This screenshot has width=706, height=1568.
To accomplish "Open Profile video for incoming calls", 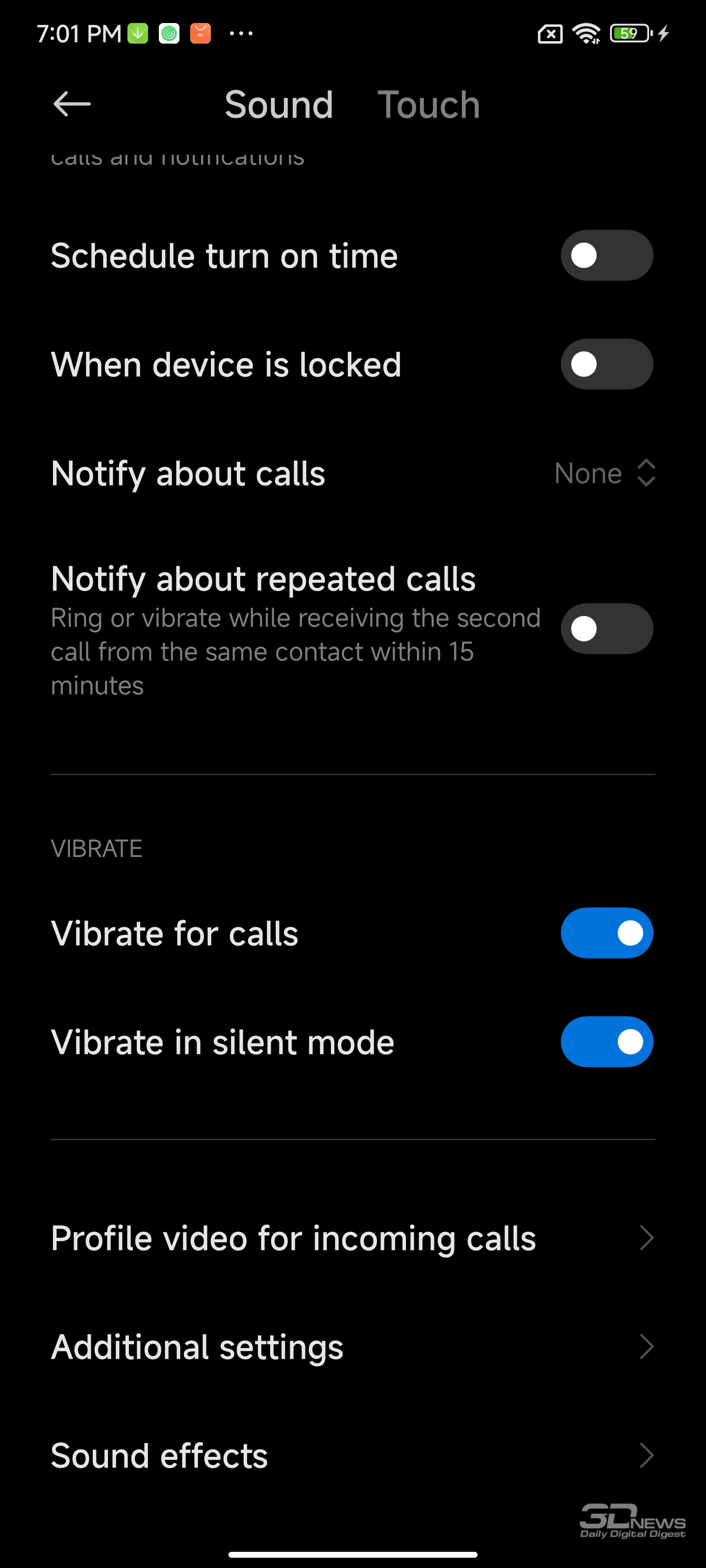I will (353, 1238).
